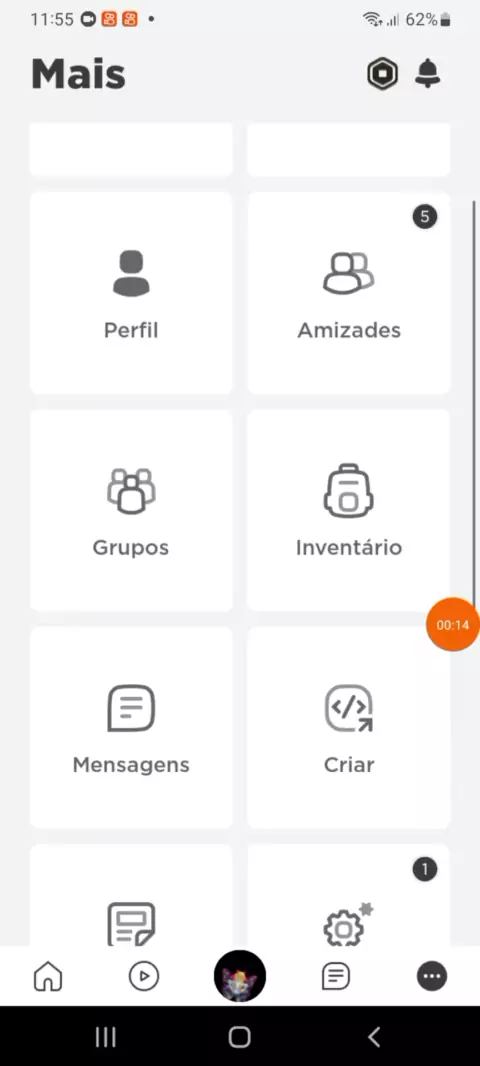Open the Criar tile

pyautogui.click(x=349, y=728)
